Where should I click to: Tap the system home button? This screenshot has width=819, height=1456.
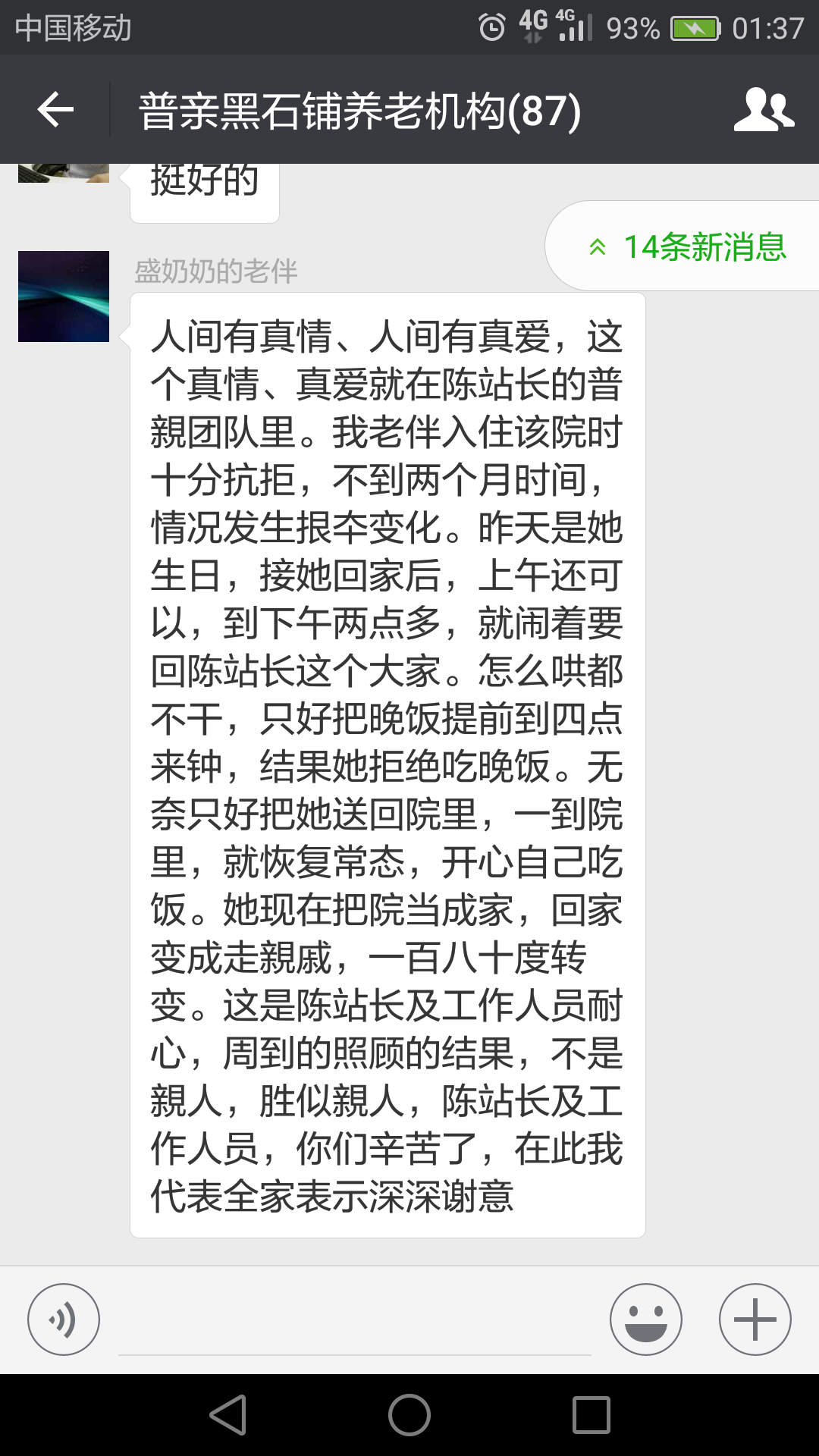pos(409,1415)
